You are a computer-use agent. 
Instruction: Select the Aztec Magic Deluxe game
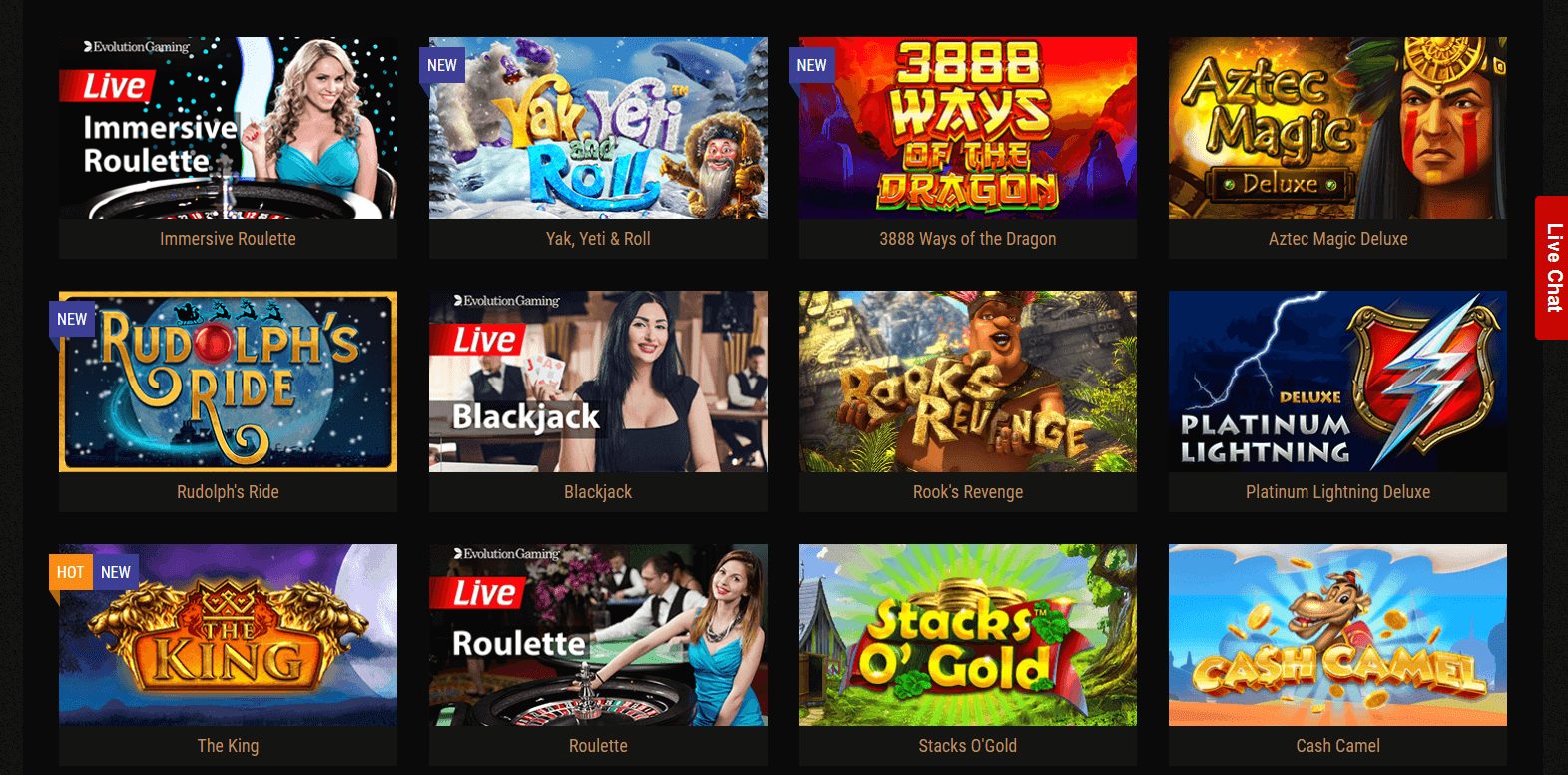(1337, 128)
